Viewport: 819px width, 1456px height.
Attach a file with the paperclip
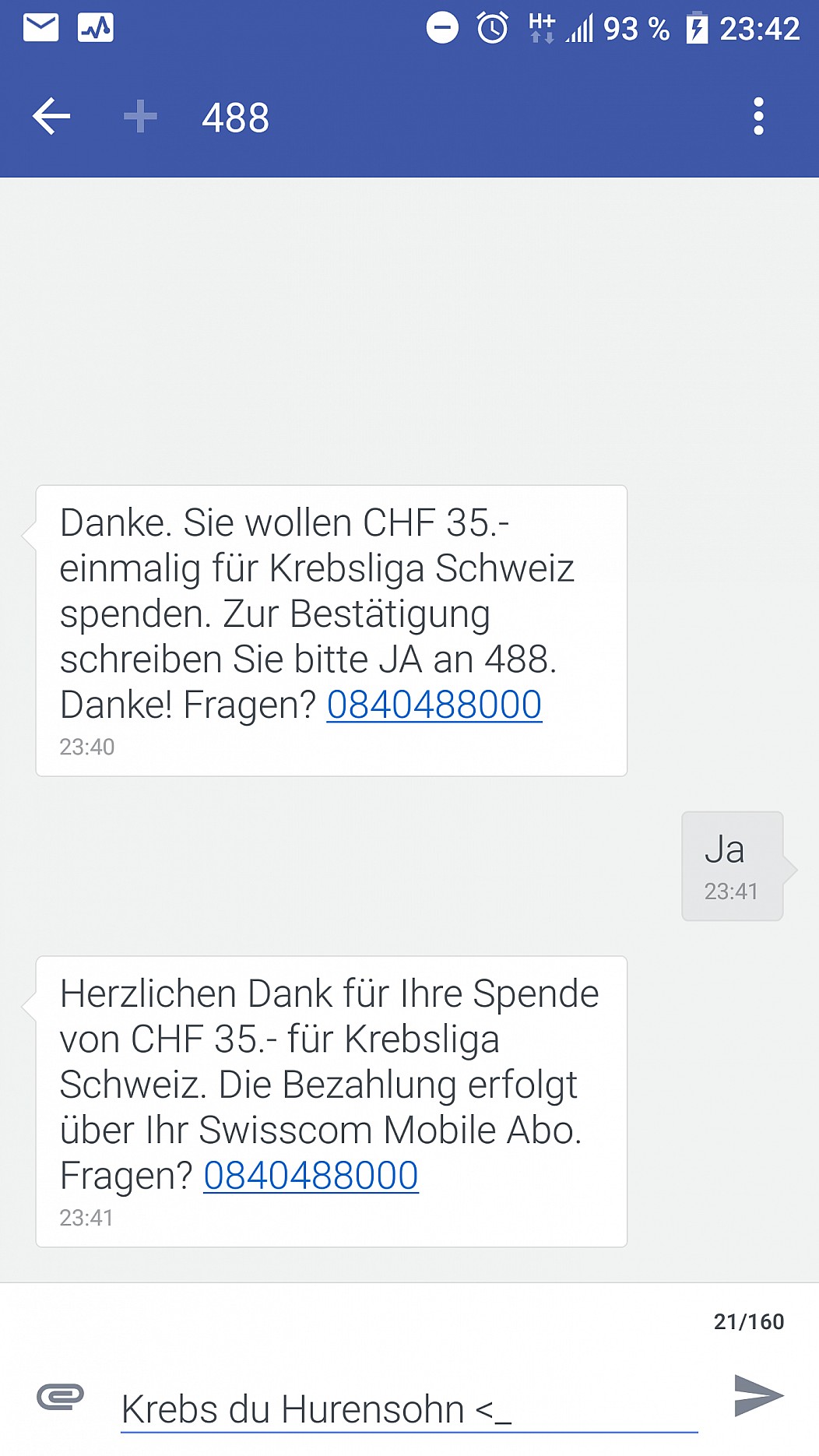click(61, 1396)
